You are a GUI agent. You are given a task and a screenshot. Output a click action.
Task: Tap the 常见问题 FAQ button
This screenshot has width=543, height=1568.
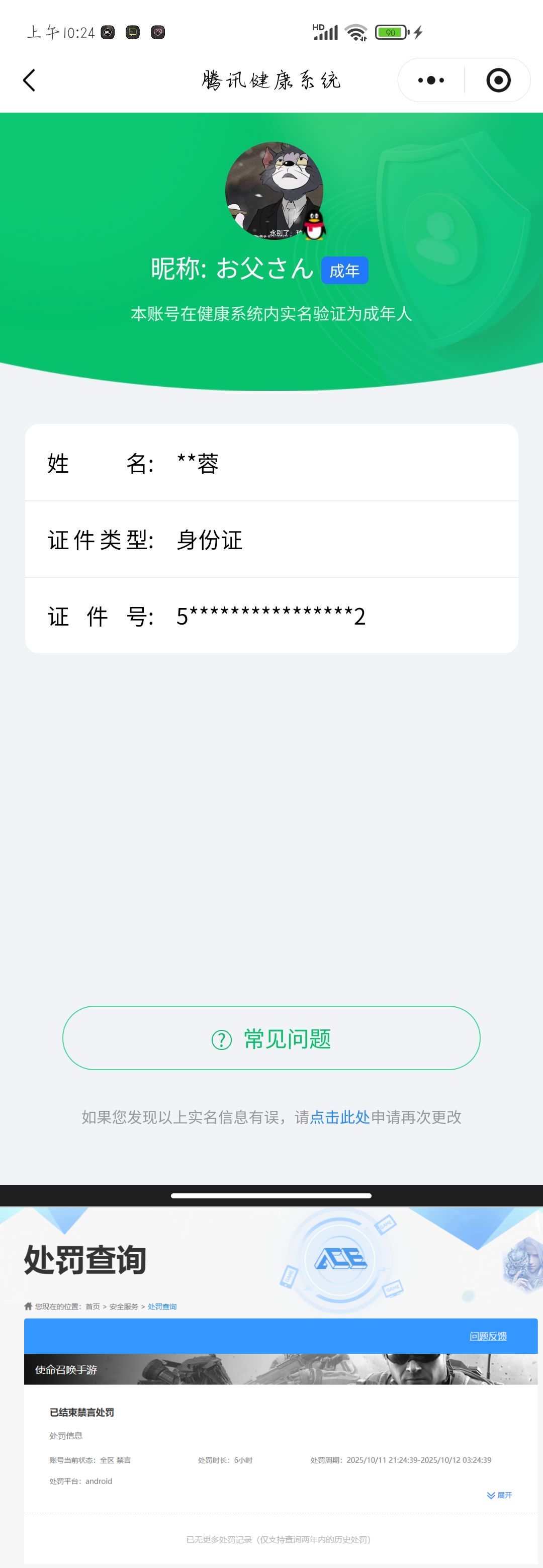click(x=271, y=1038)
